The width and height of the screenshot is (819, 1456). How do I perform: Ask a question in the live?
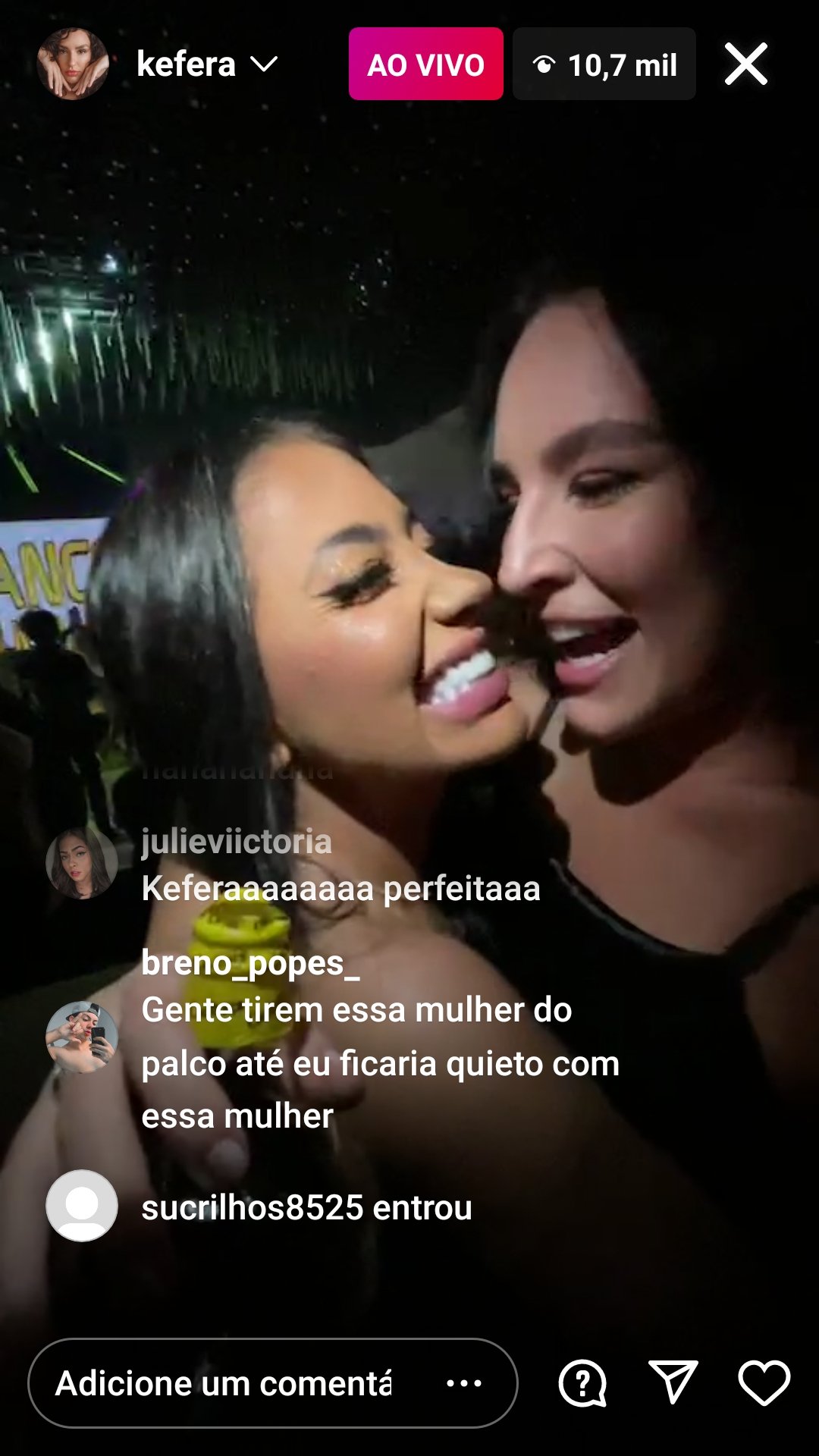(582, 1384)
